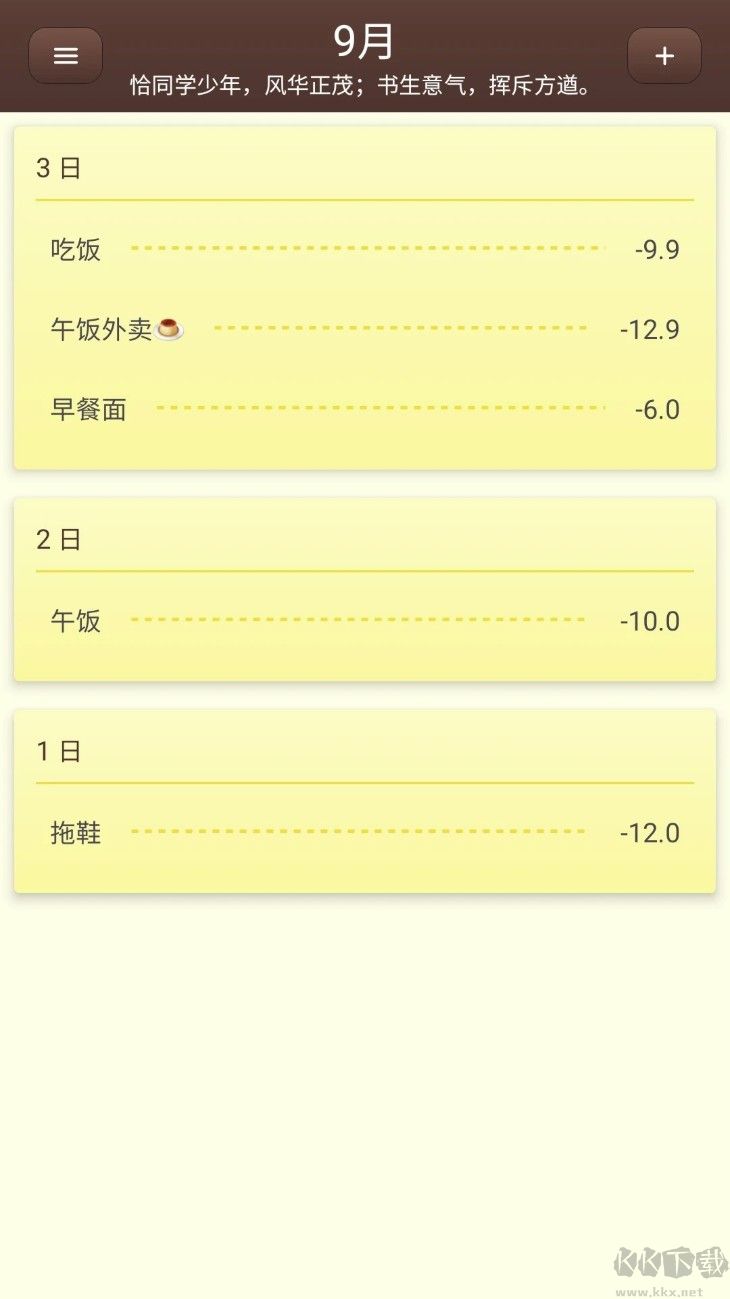Click the -12.9 amount for 午饭外卖
The width and height of the screenshot is (730, 1299).
(x=650, y=328)
